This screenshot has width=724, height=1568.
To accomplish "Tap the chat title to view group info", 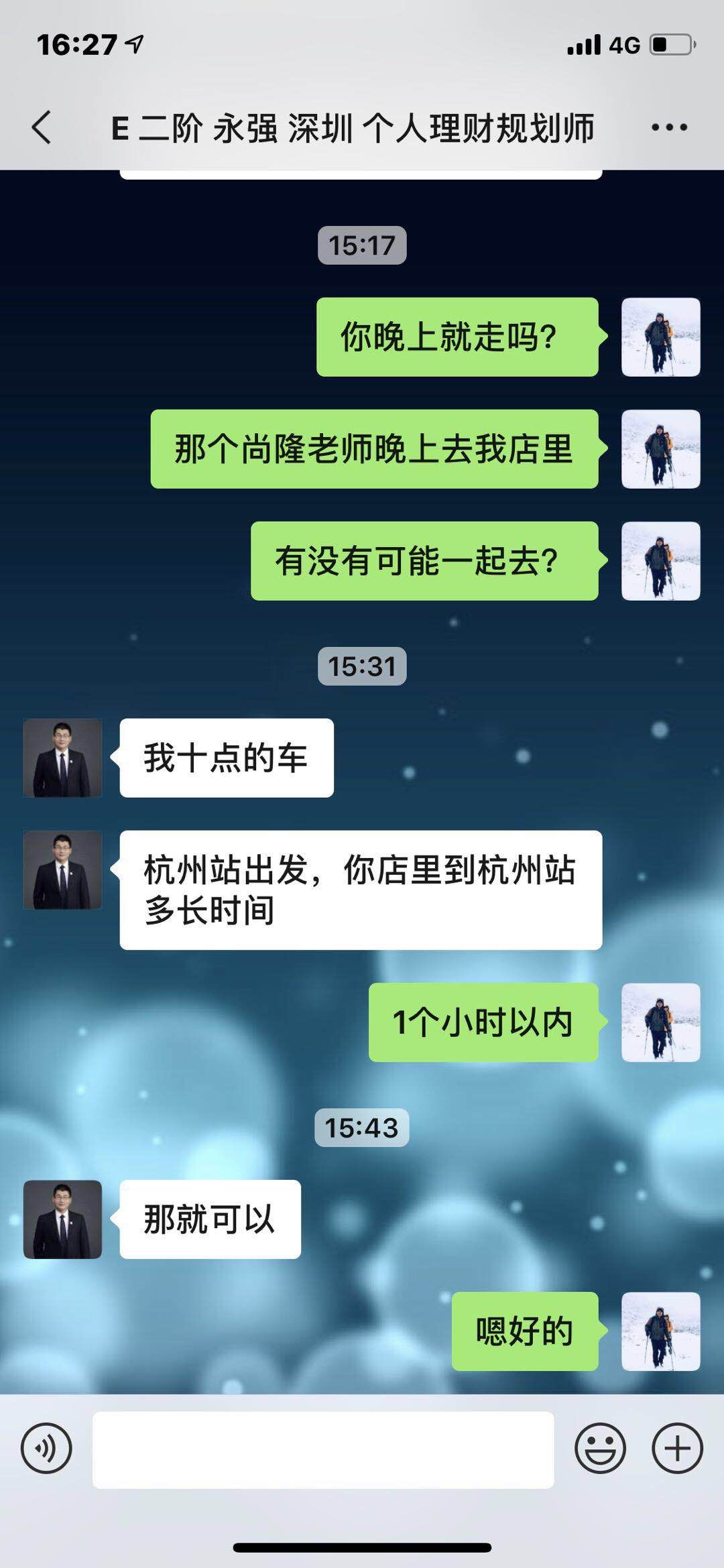I will click(x=355, y=127).
